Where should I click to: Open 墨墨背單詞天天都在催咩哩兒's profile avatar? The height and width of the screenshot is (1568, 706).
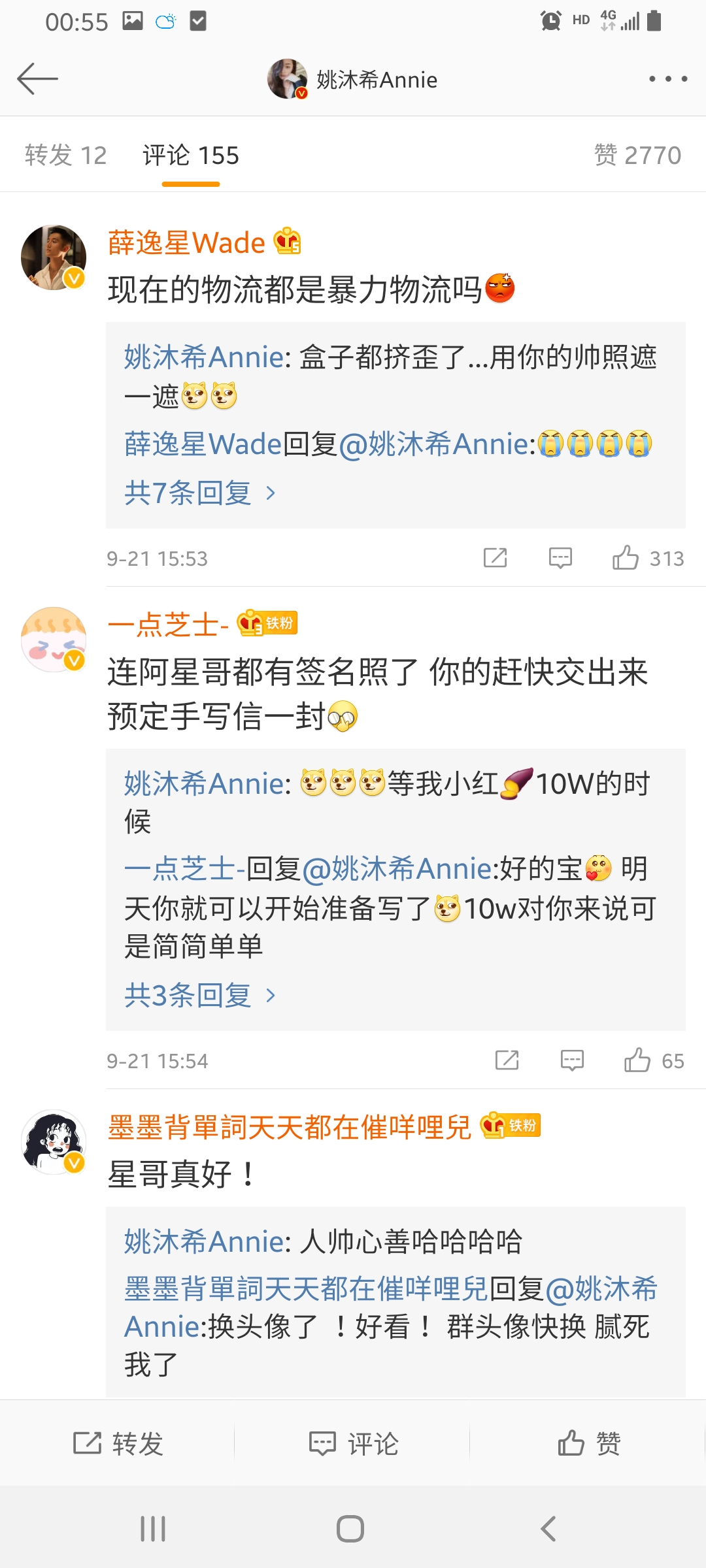click(54, 1141)
